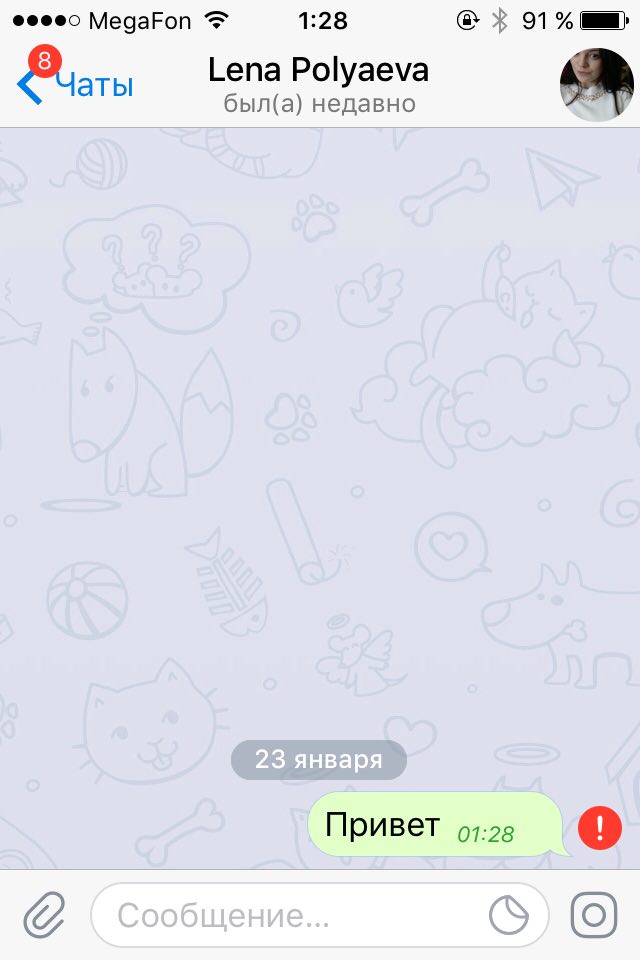This screenshot has height=960, width=640.
Task: Focus the Сообщение text field
Action: [x=290, y=915]
